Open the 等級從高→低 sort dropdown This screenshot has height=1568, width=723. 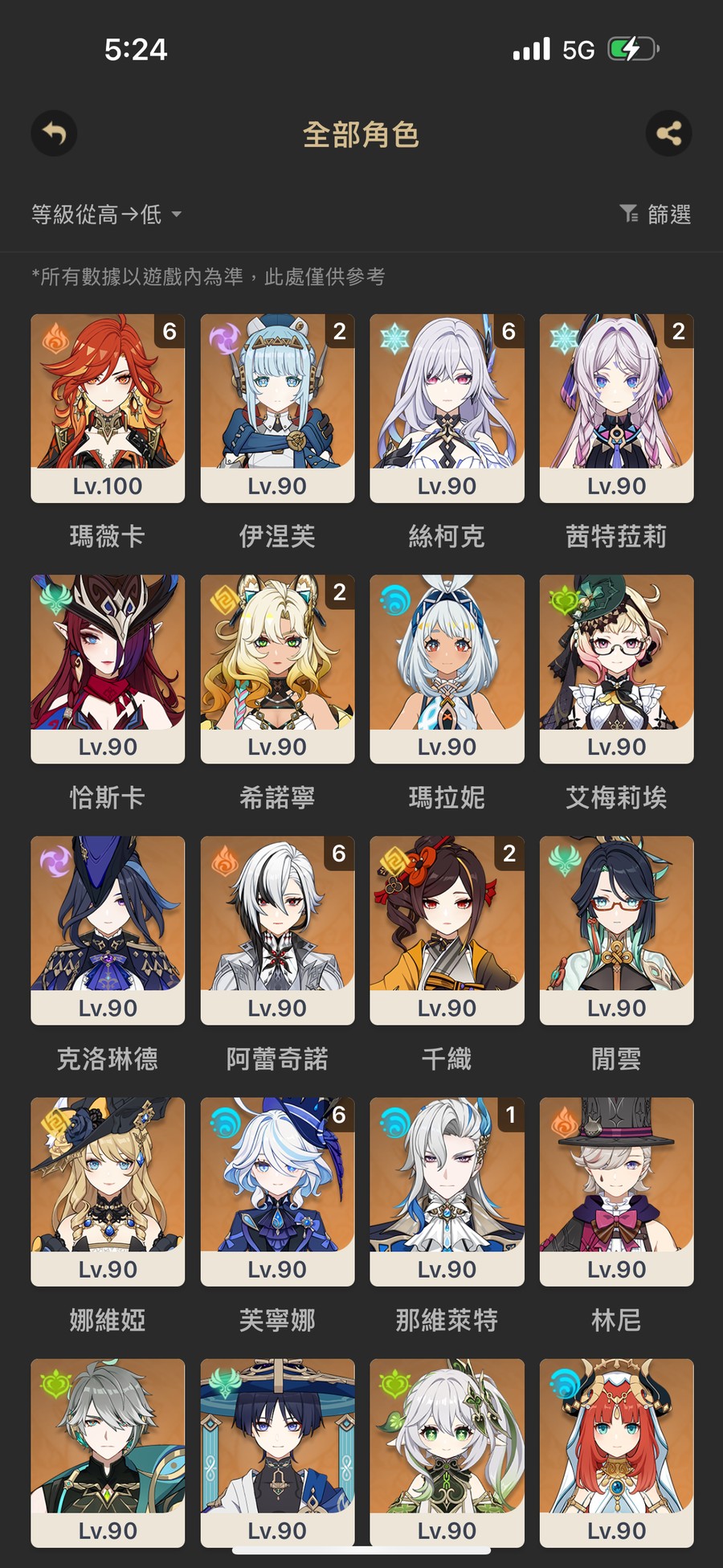tap(106, 215)
